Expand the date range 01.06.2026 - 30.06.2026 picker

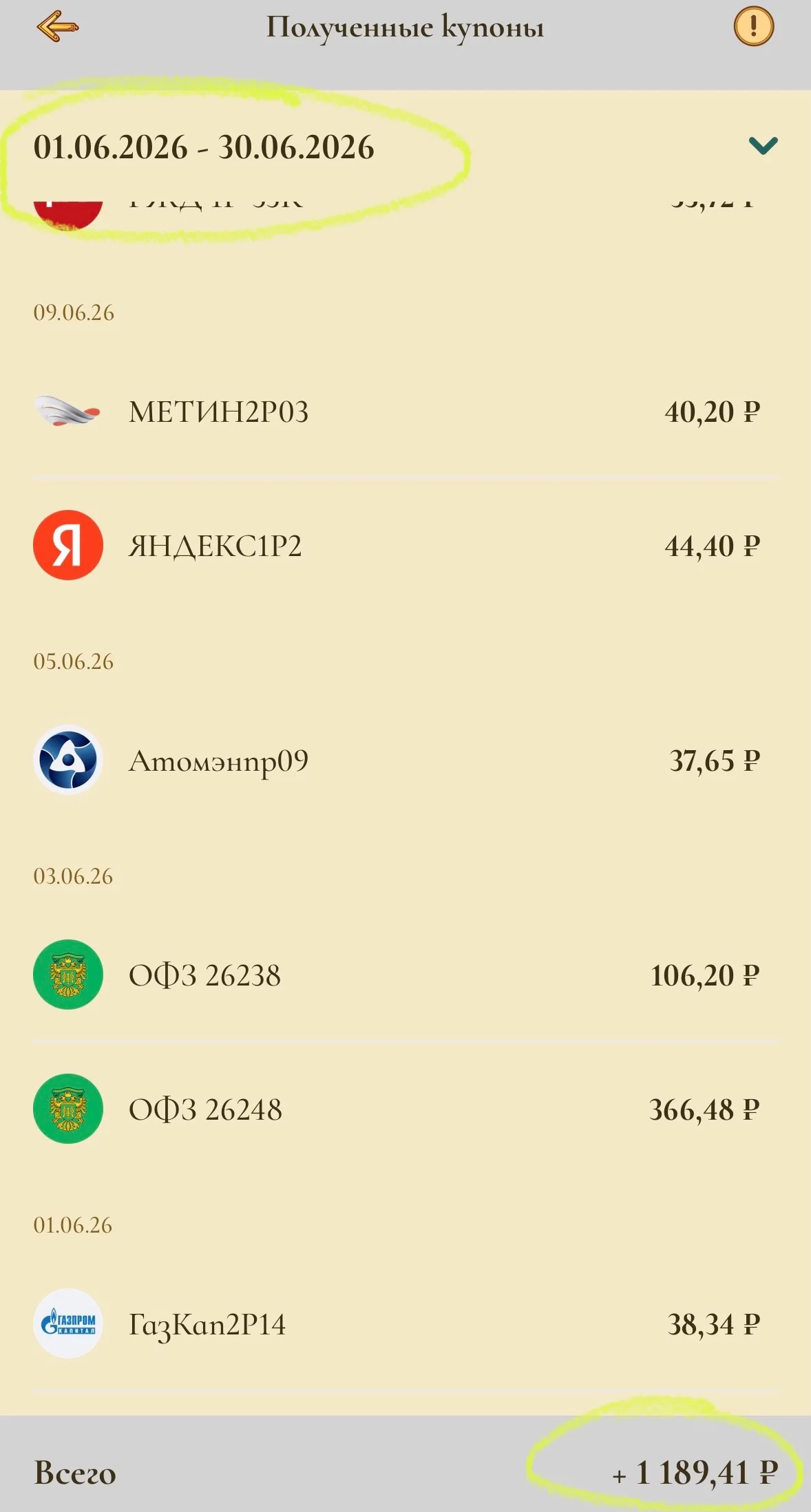click(x=405, y=147)
